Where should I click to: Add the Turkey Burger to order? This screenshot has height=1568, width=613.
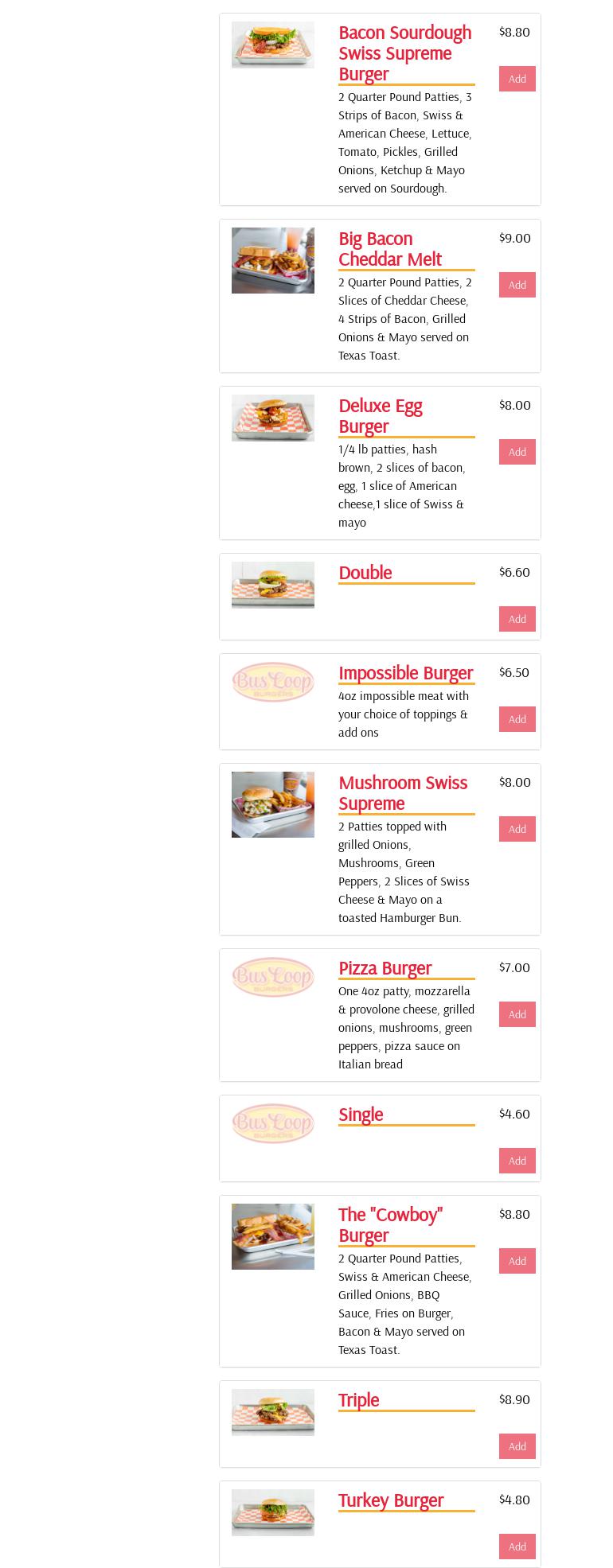(517, 1547)
